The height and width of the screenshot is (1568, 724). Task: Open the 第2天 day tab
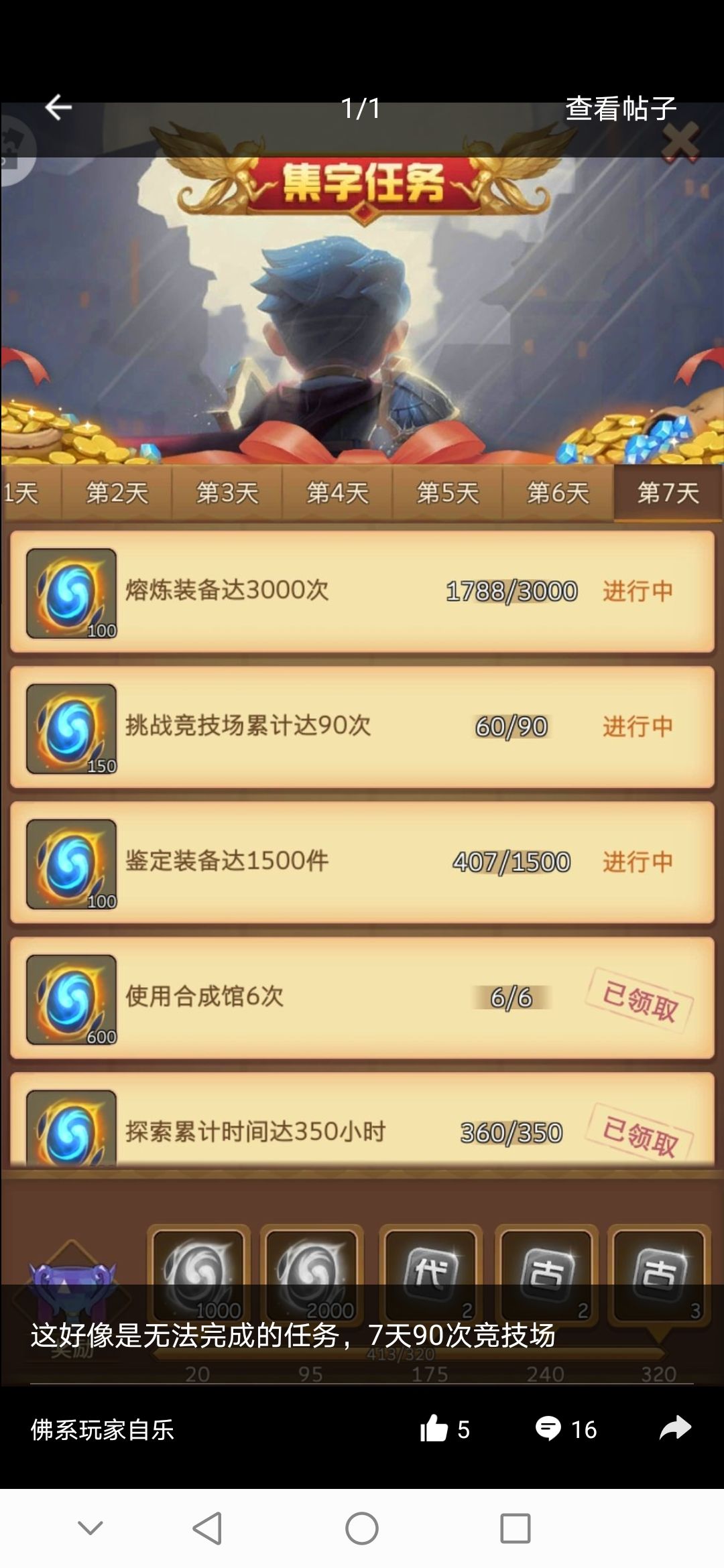pos(117,491)
